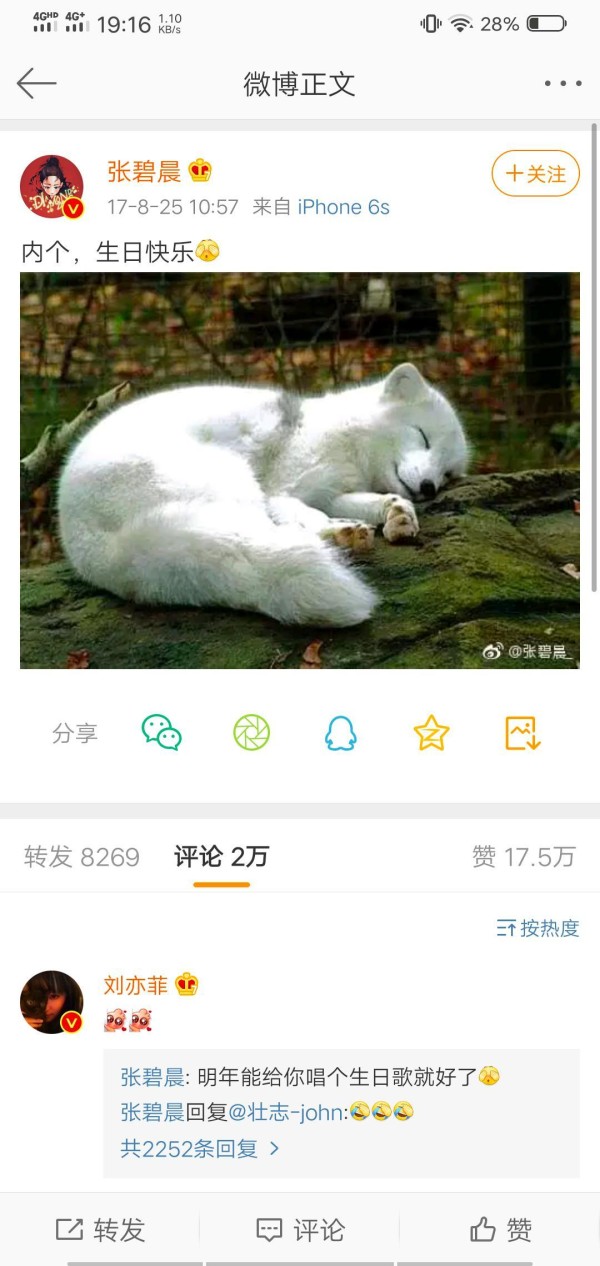Save the post as an image
This screenshot has width=600, height=1266.
point(523,733)
